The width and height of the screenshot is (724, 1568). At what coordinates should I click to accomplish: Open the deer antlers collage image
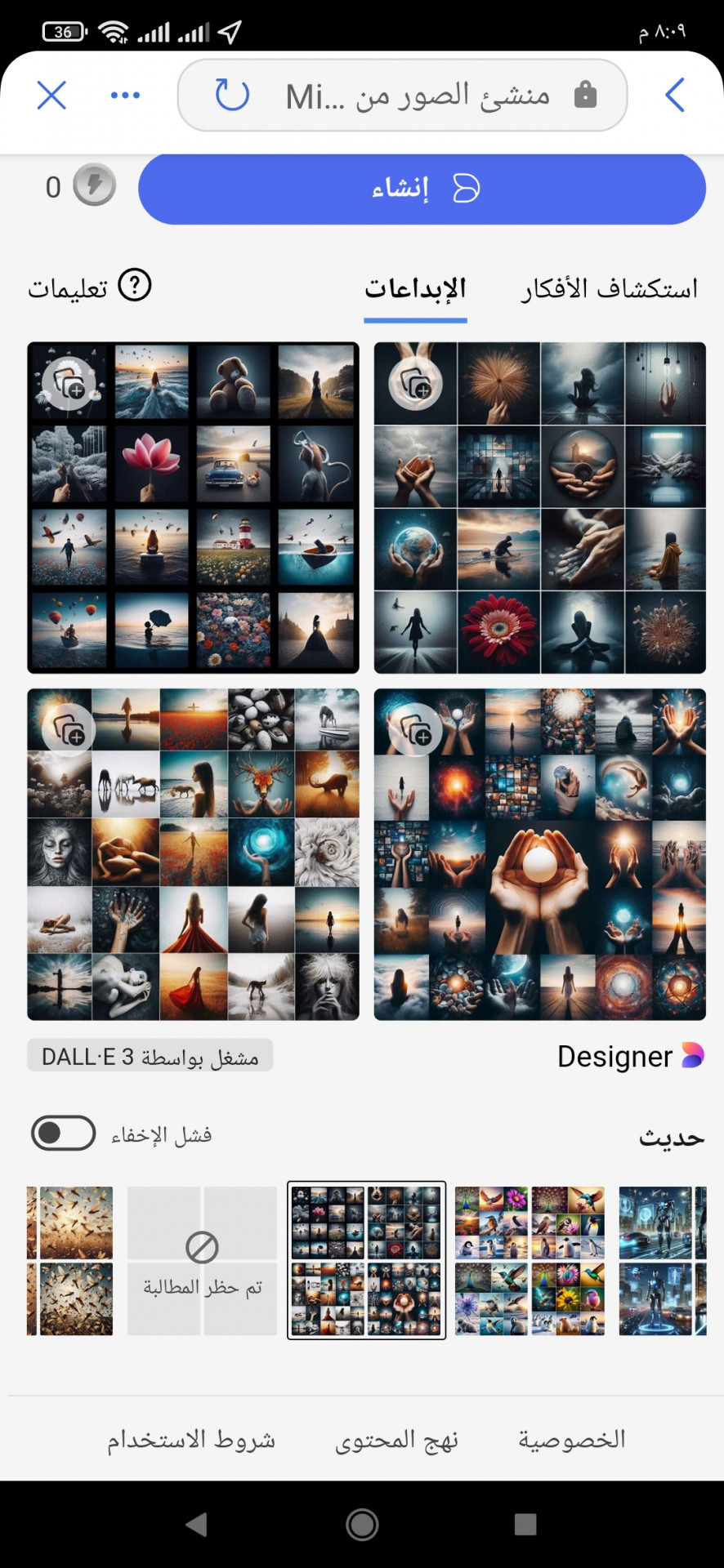pos(193,854)
